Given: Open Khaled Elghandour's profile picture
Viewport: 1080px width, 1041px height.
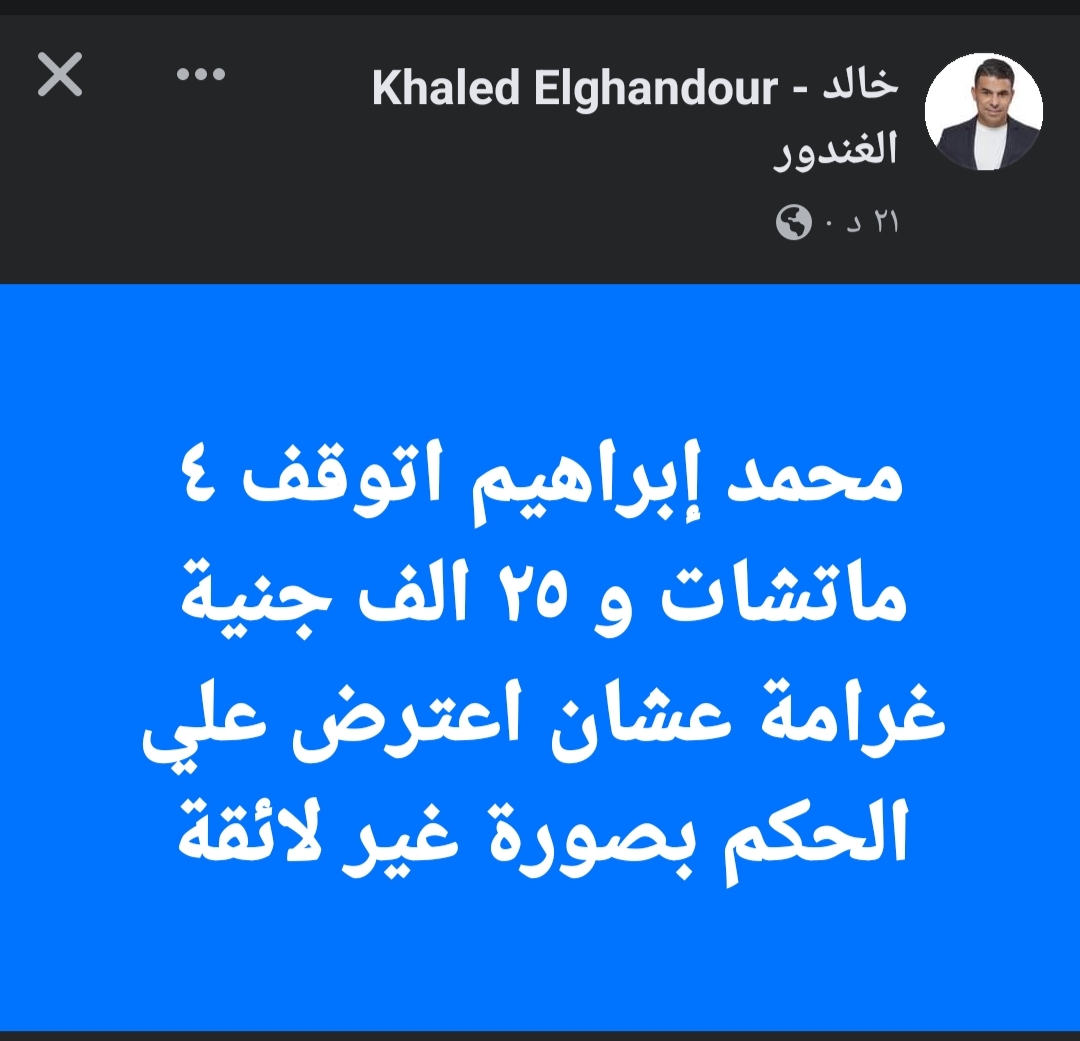Looking at the screenshot, I should click(983, 111).
